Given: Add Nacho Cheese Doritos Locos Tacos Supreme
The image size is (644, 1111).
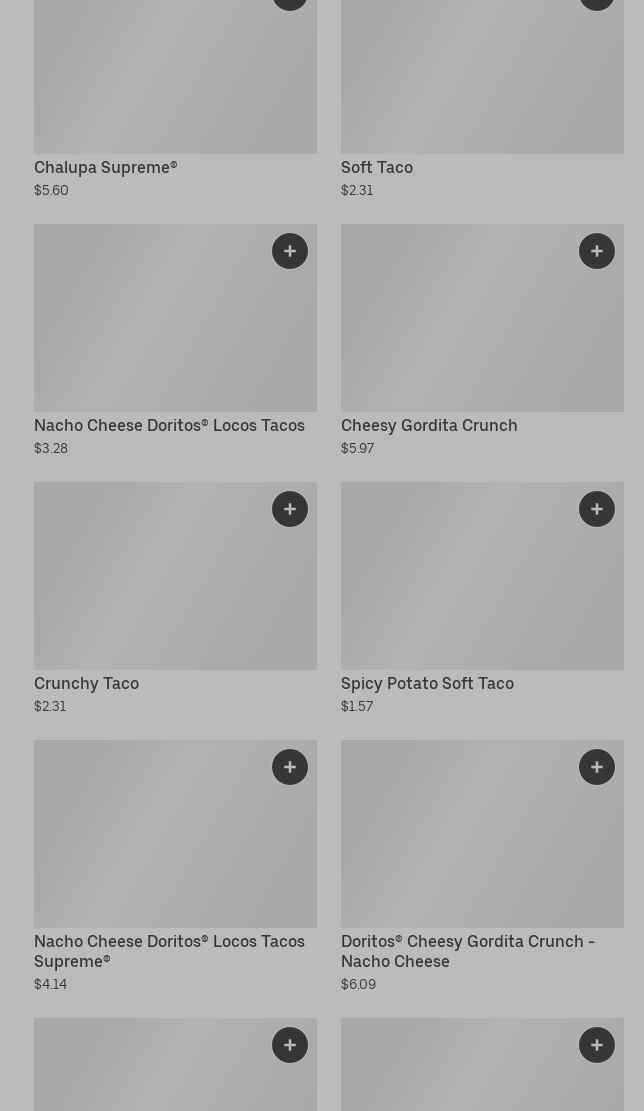Looking at the screenshot, I should click(x=290, y=767).
